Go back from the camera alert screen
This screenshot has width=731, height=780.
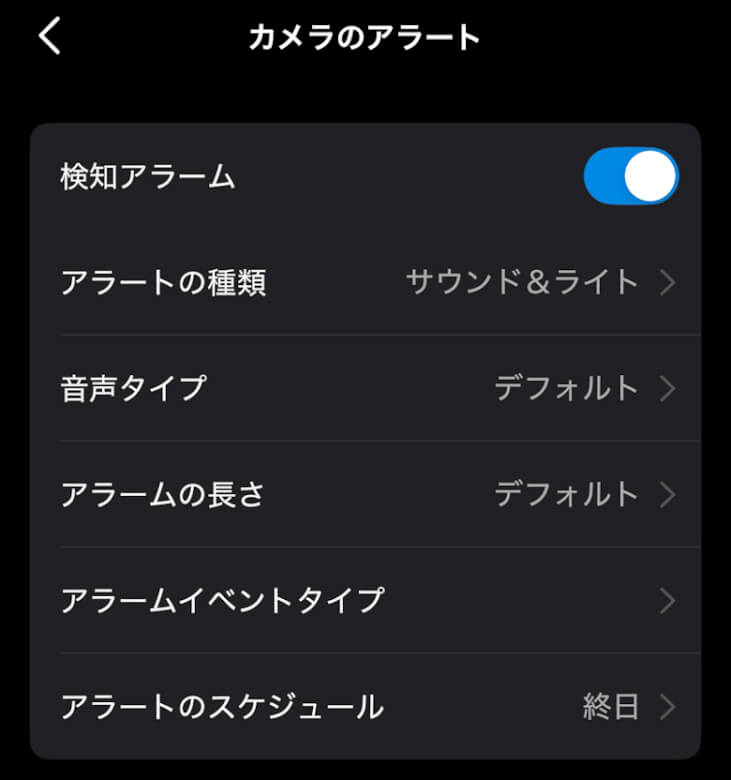(50, 38)
